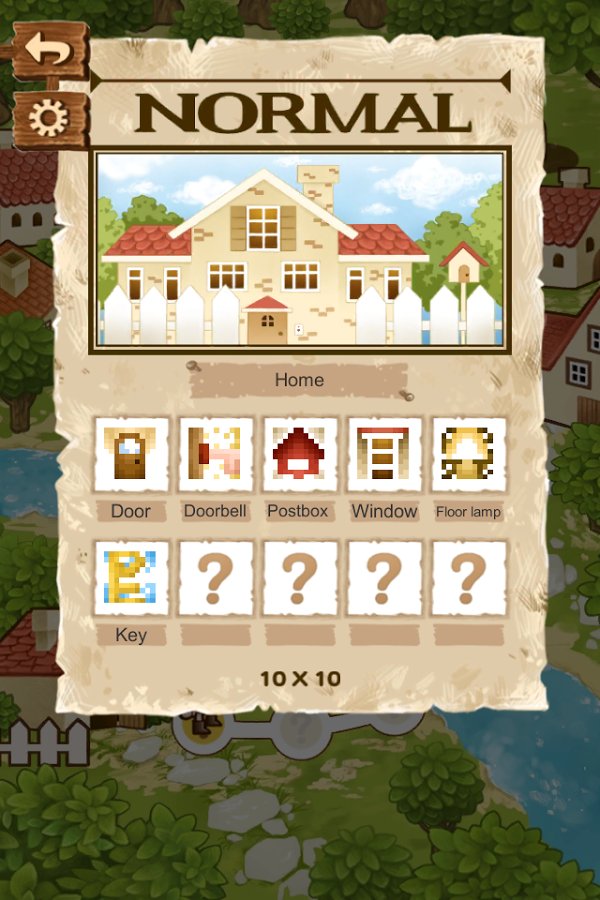Start the Key puzzle
This screenshot has height=900, width=600.
point(131,578)
